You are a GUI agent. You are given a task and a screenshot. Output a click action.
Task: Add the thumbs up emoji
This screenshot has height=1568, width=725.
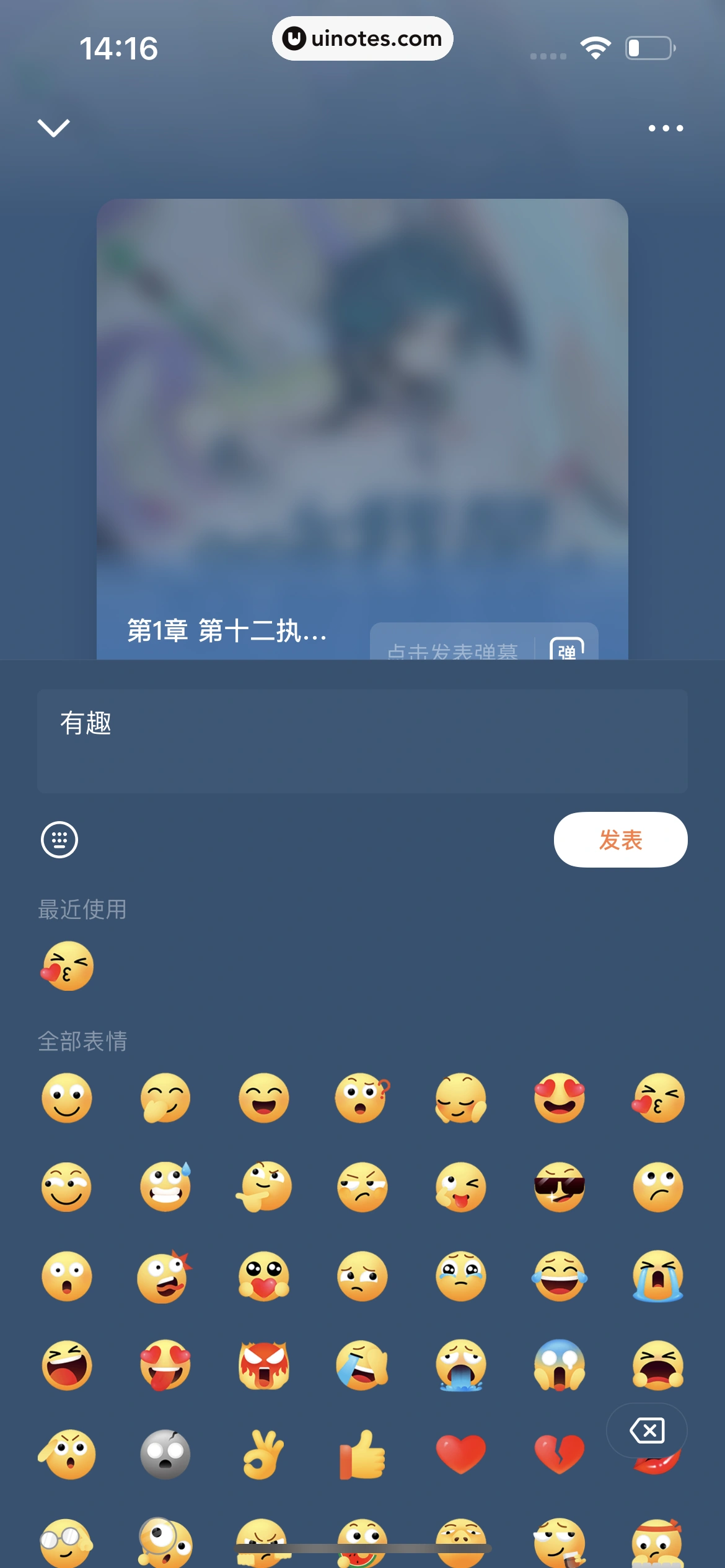click(362, 1454)
